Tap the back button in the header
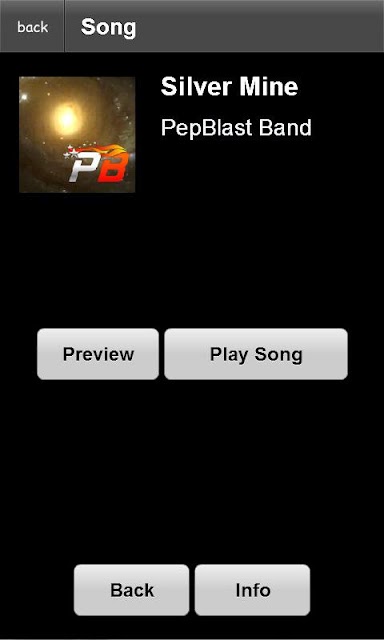Viewport: 384px width, 640px height. coord(32,27)
